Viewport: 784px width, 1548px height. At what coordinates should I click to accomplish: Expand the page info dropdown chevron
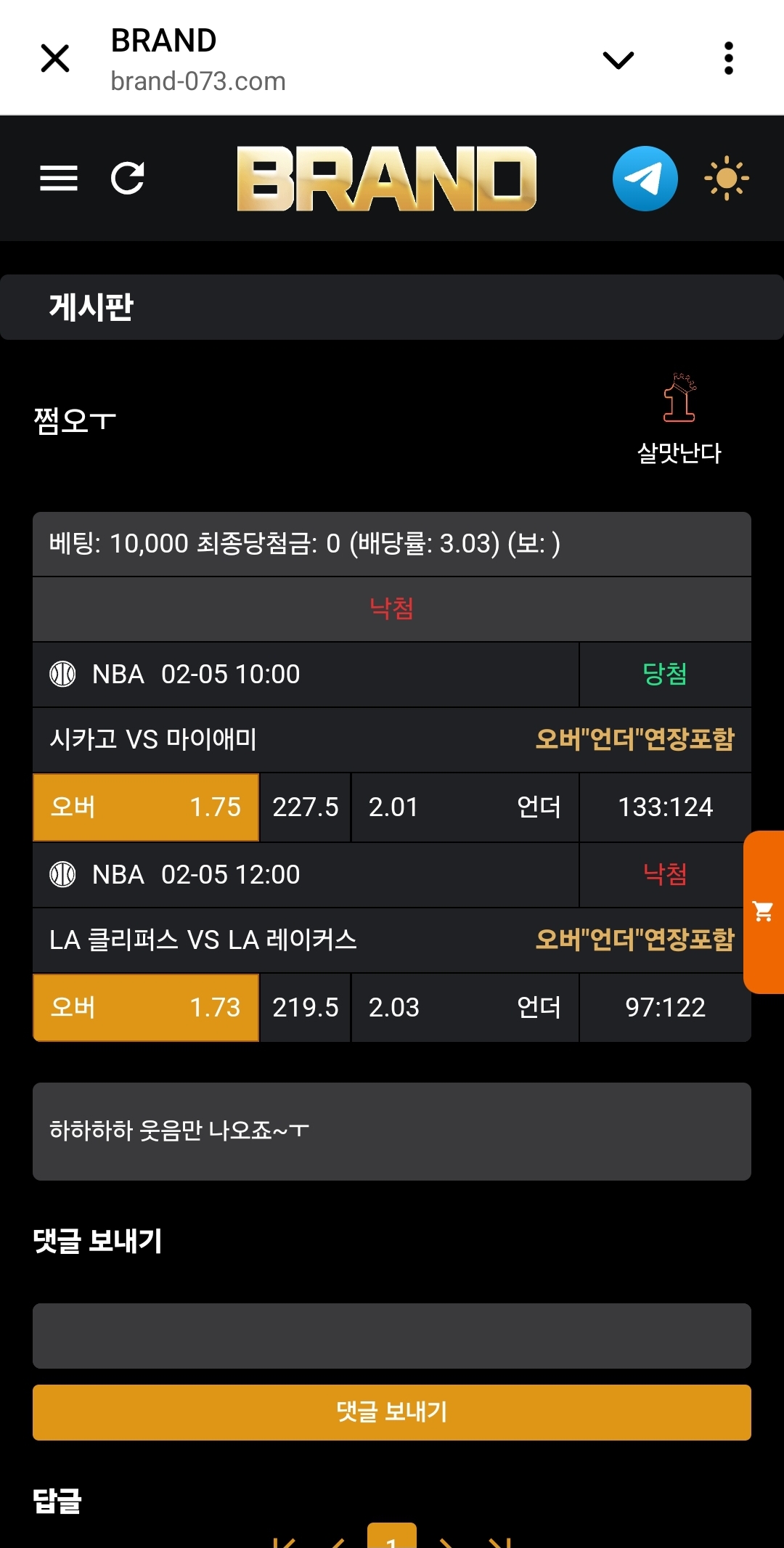click(x=618, y=59)
